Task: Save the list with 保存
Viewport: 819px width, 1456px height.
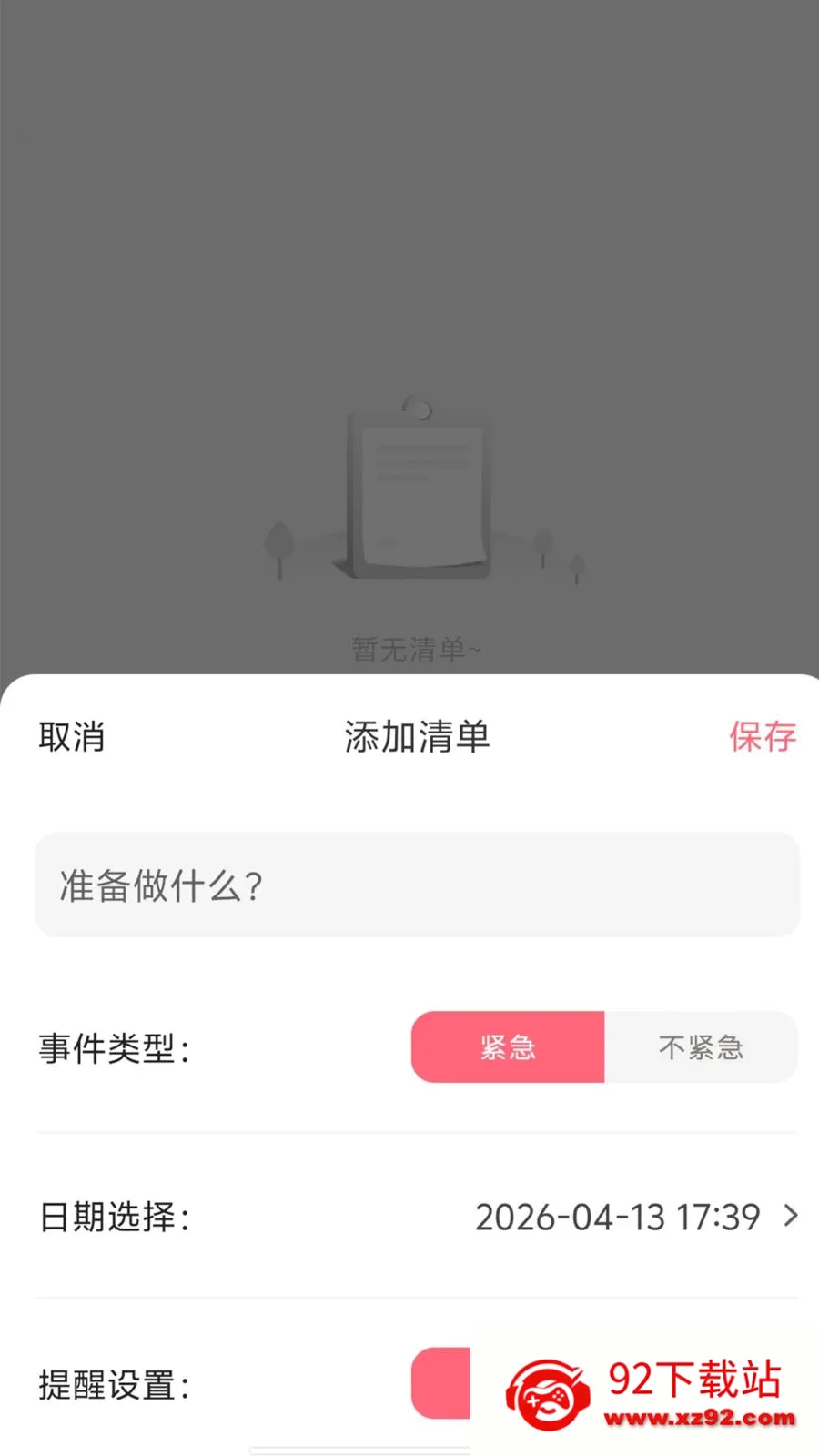Action: point(762,737)
